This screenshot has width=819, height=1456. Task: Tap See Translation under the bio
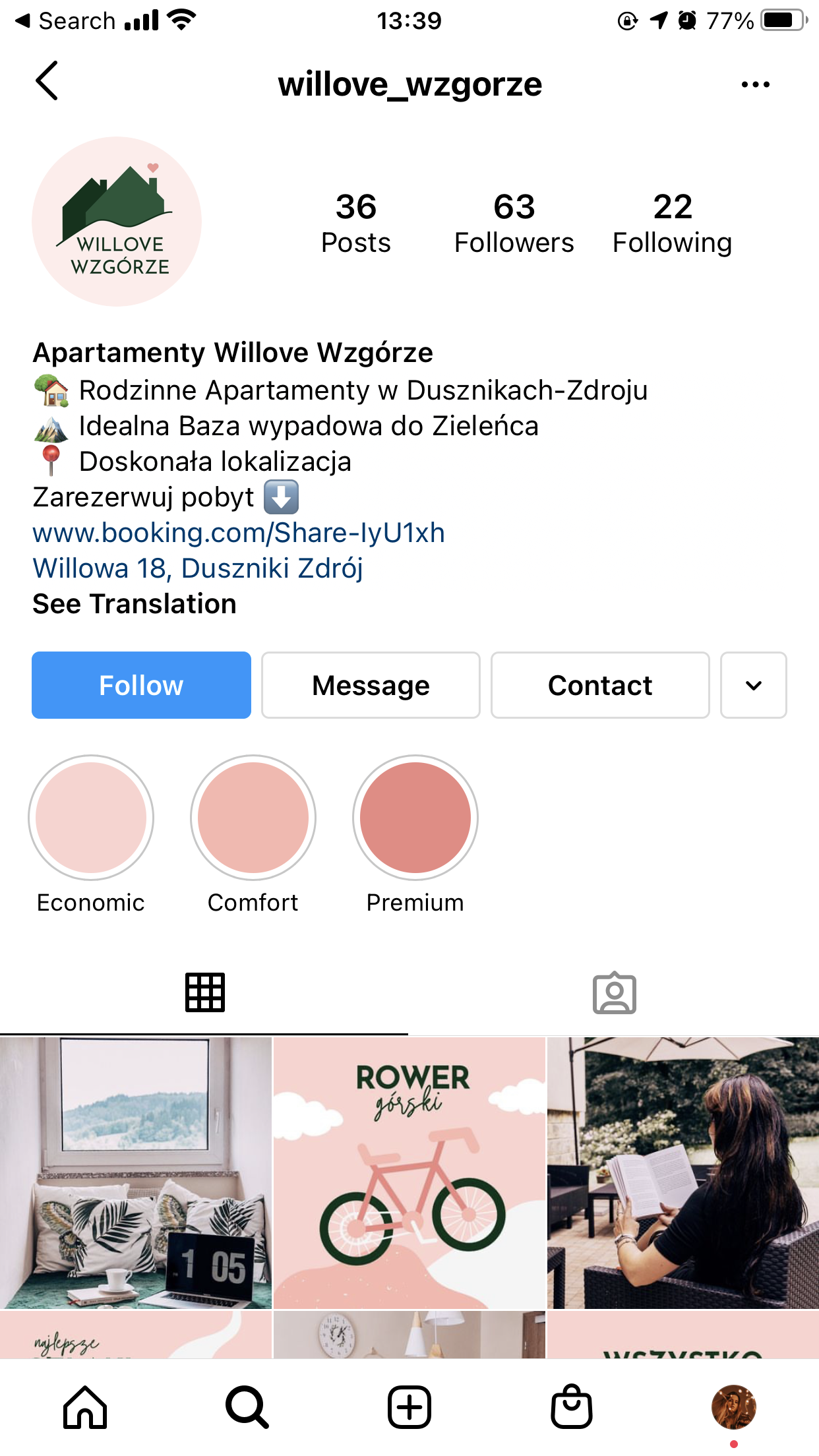click(135, 604)
